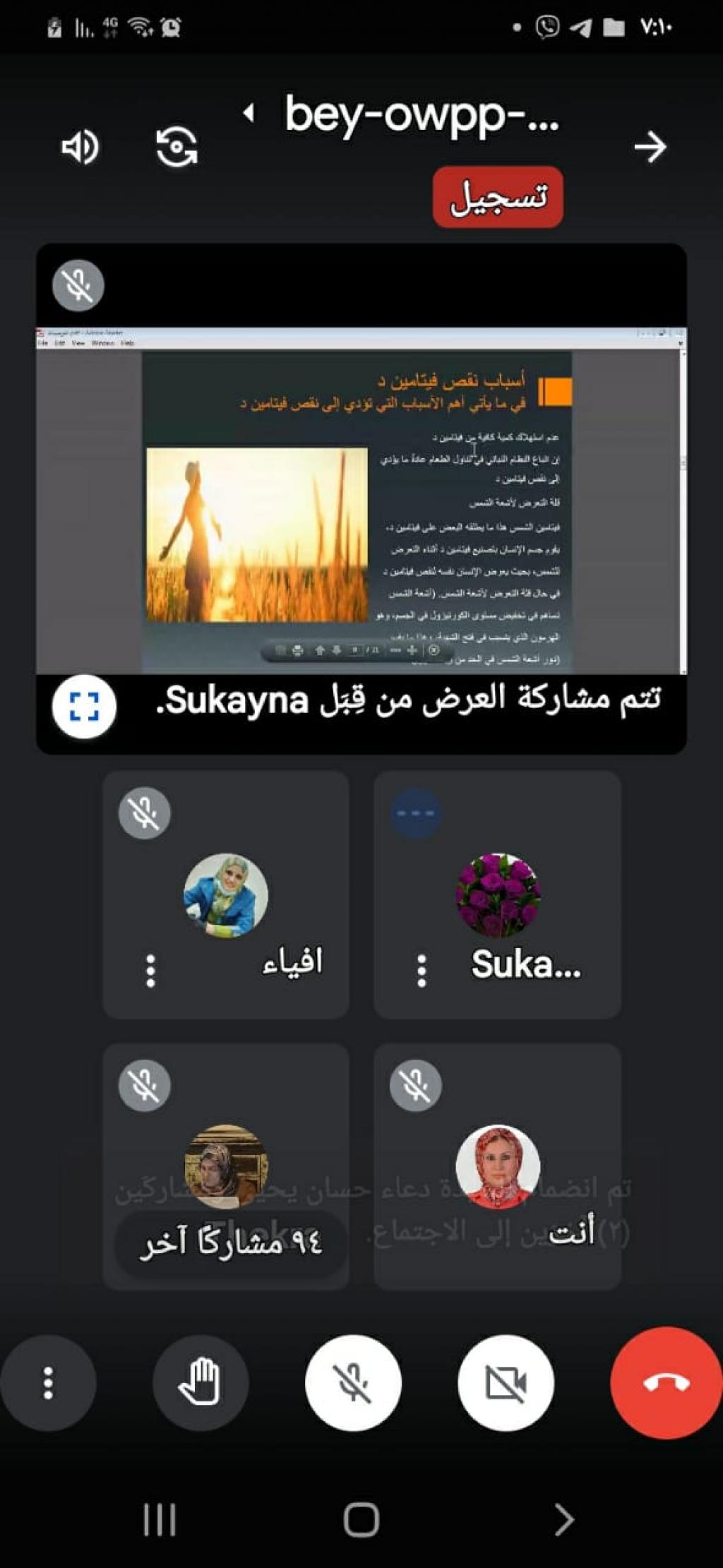Open the options menu on افياء's tile
The height and width of the screenshot is (1568, 723).
[x=150, y=971]
